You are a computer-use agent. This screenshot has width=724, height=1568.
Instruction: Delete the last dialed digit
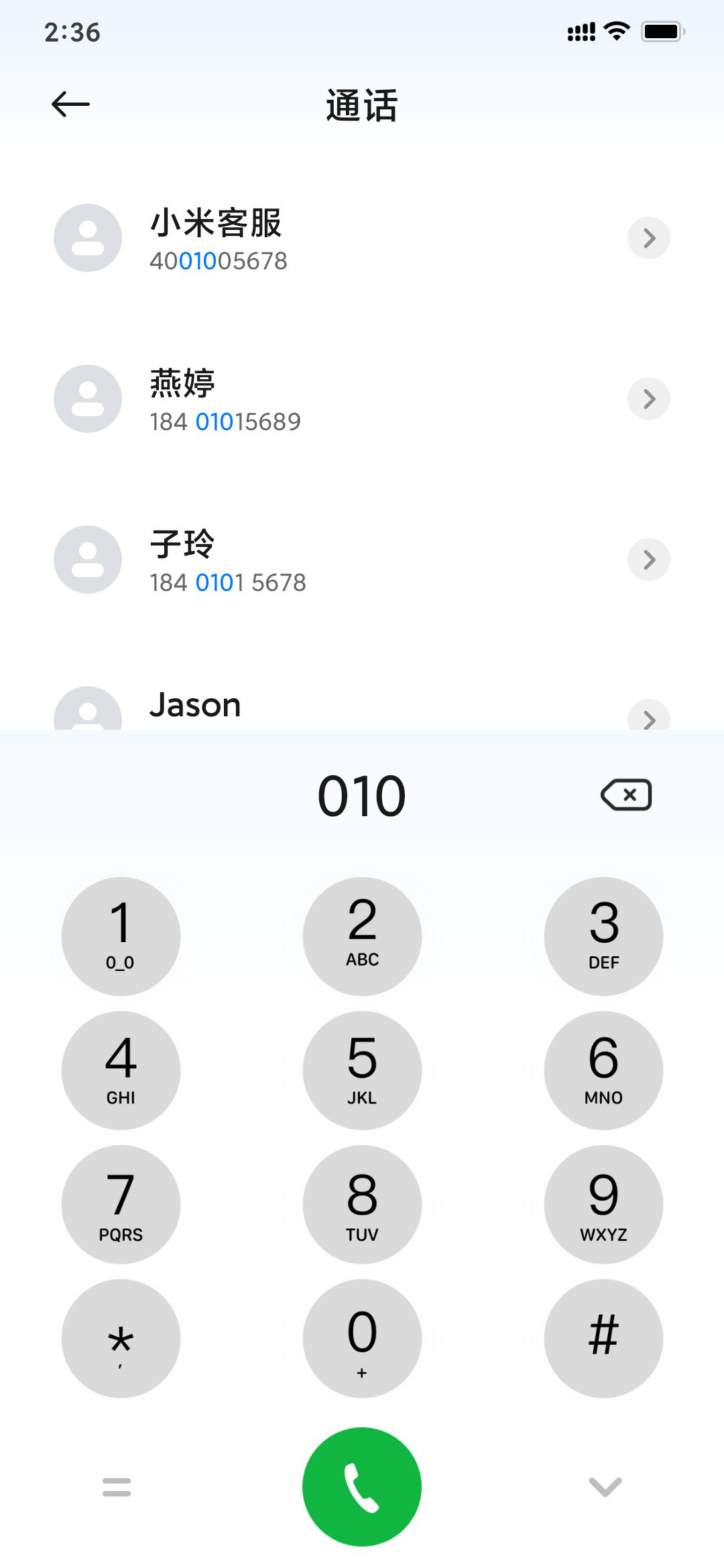tap(627, 795)
